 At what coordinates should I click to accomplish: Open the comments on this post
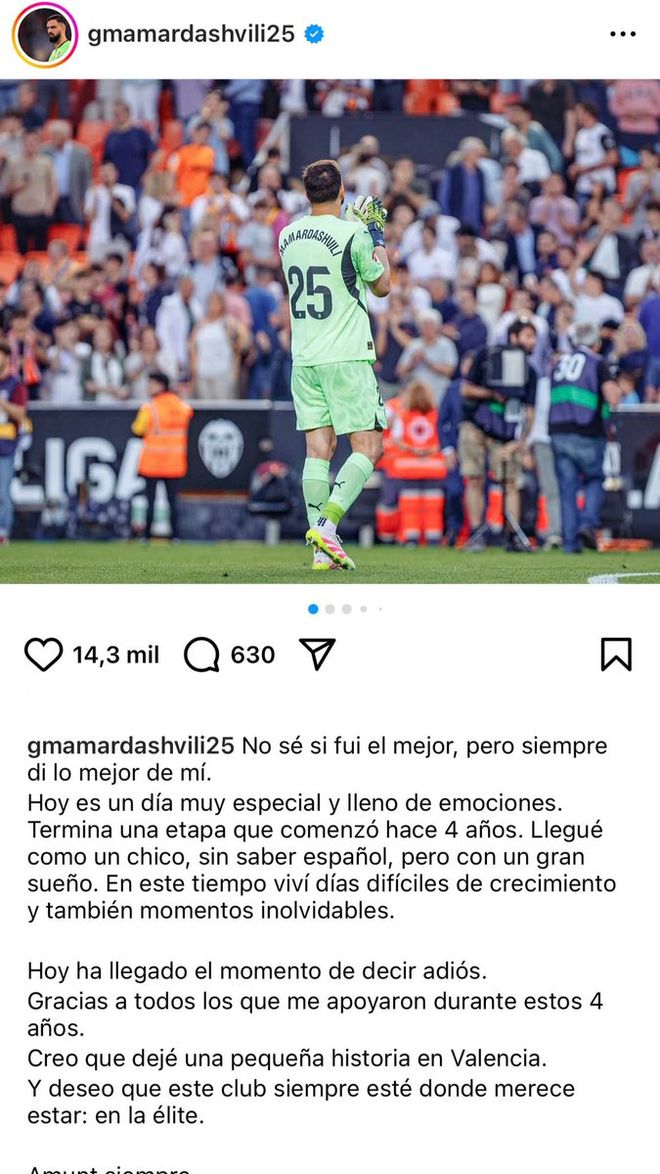pyautogui.click(x=202, y=655)
